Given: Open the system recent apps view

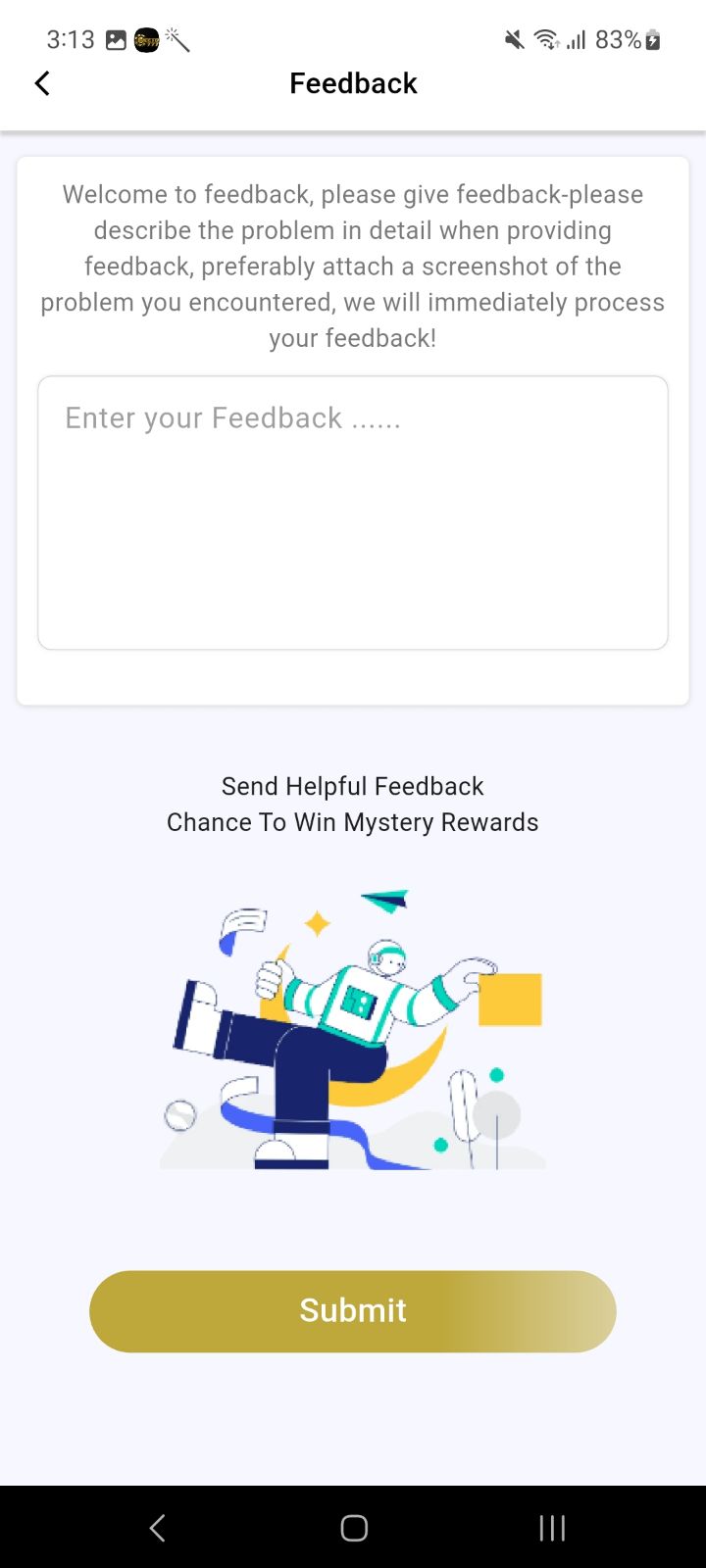Looking at the screenshot, I should click(552, 1527).
